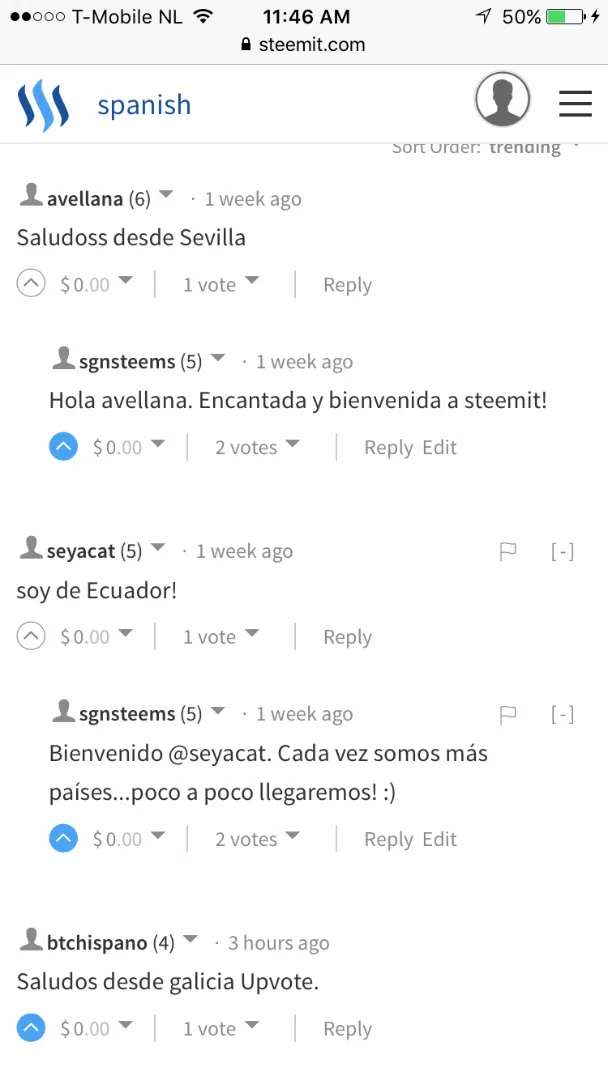Open btchispano's profile
The height and width of the screenshot is (1080, 608).
point(96,942)
